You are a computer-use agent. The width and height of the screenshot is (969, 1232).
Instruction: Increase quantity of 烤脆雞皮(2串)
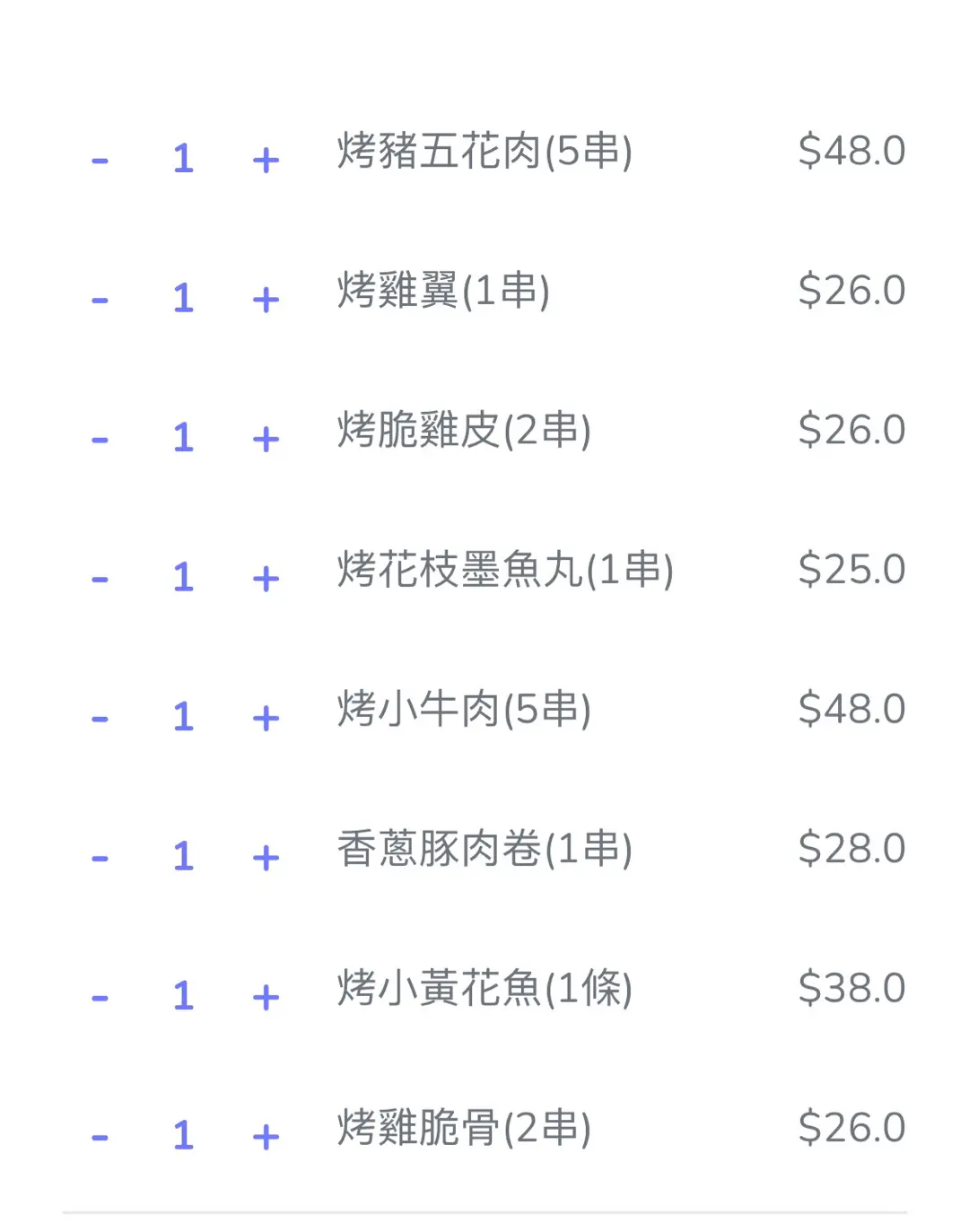[x=266, y=440]
